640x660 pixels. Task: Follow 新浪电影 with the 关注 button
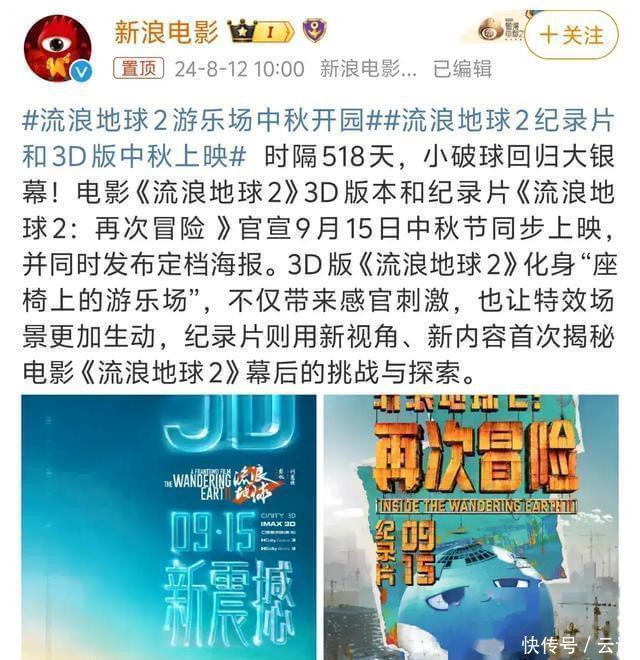click(x=571, y=35)
